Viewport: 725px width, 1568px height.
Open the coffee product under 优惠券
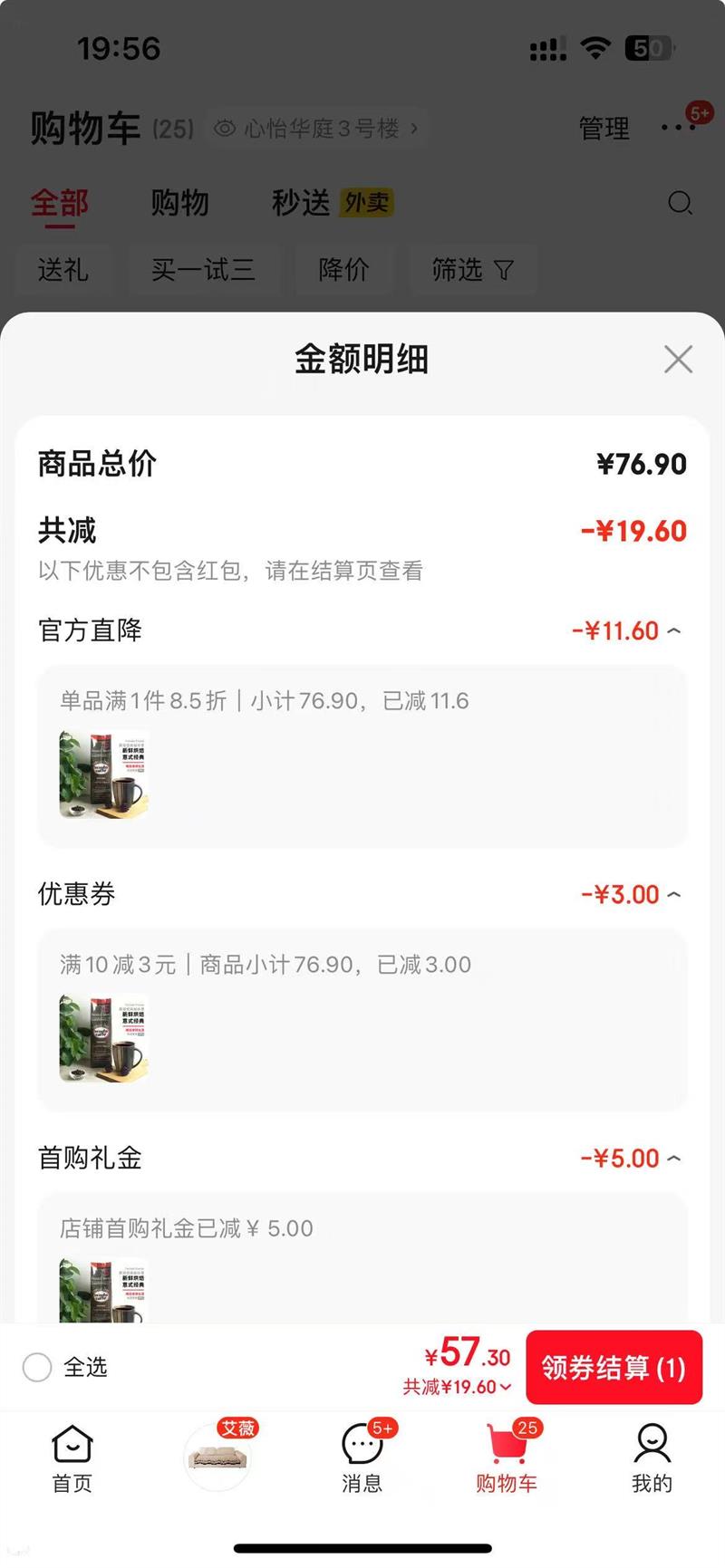coord(103,1038)
